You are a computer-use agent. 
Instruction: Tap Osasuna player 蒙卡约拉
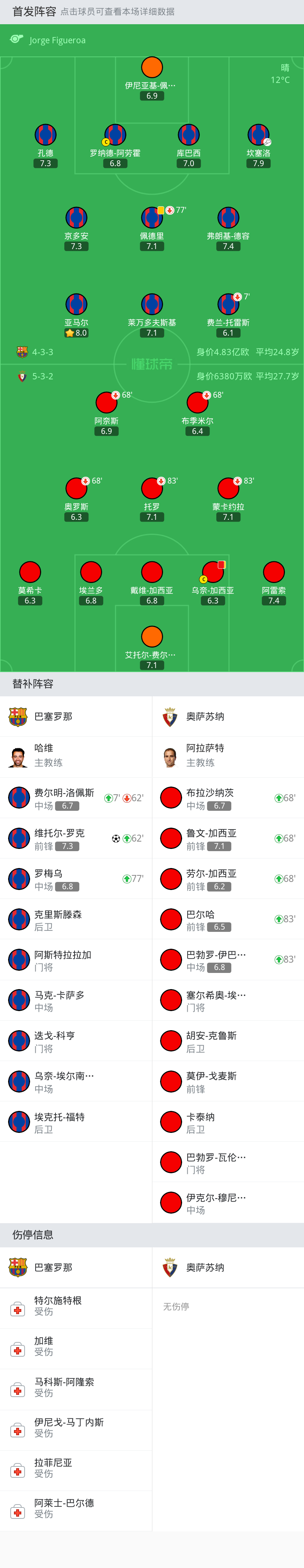(x=228, y=488)
